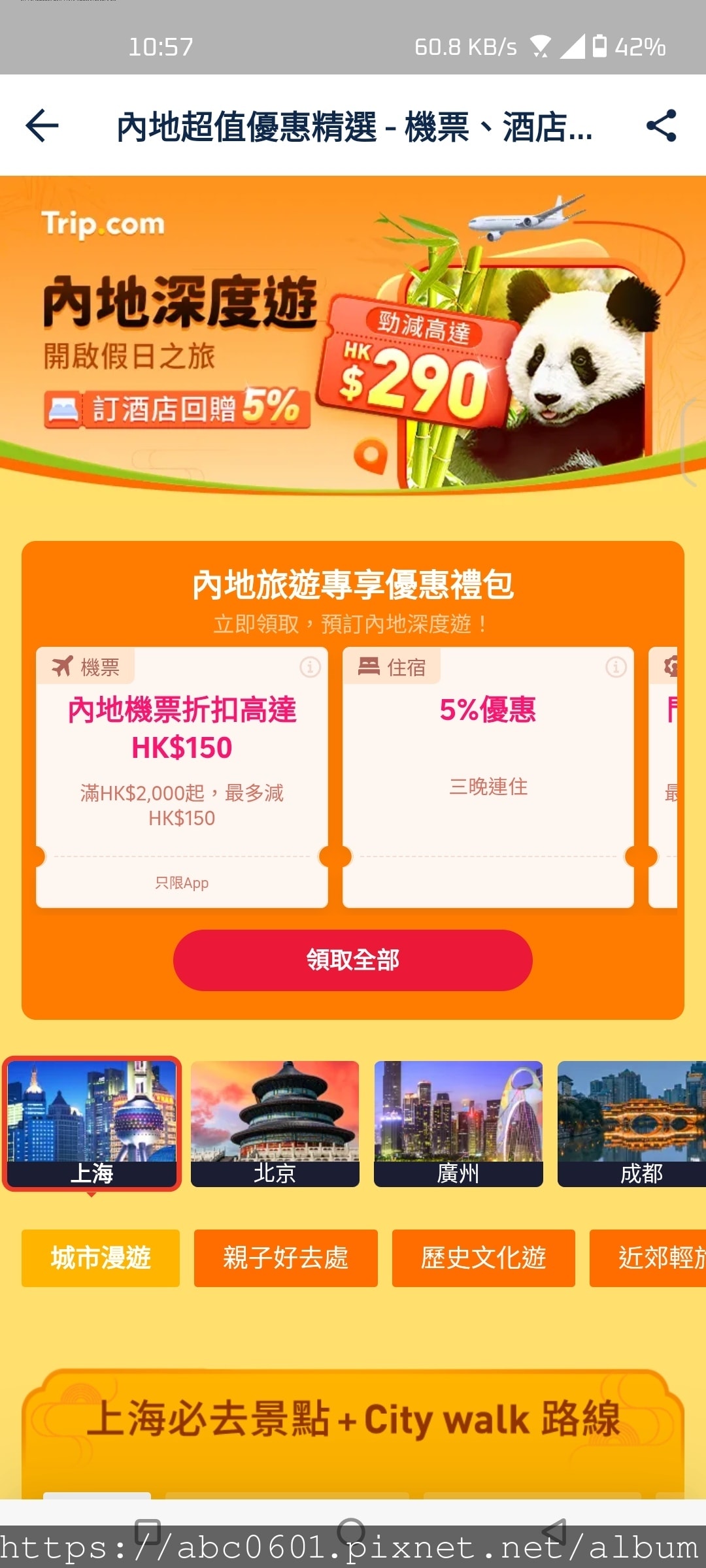Screen dimensions: 706x1568
Task: View info for the 住宿 coupon
Action: [x=616, y=667]
